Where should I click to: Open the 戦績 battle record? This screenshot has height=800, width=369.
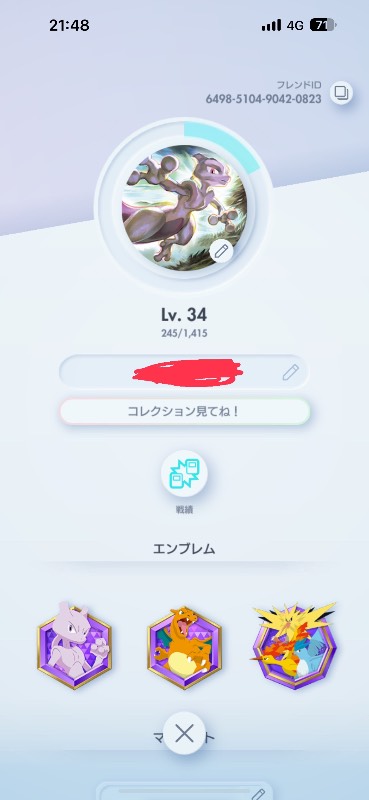(x=184, y=474)
